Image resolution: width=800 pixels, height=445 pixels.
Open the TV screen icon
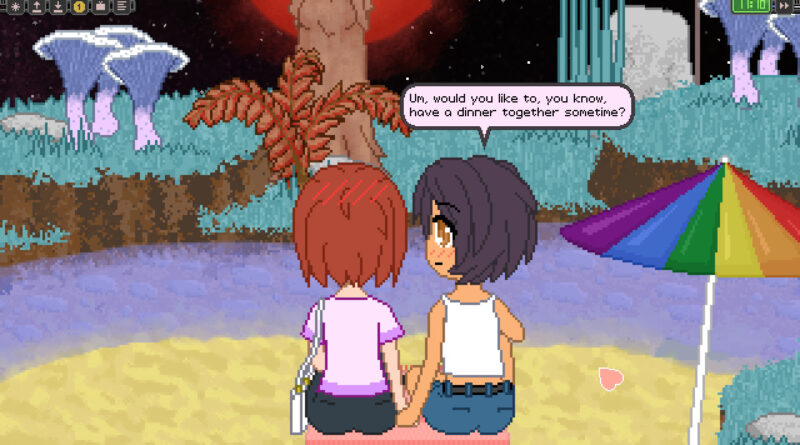point(100,7)
